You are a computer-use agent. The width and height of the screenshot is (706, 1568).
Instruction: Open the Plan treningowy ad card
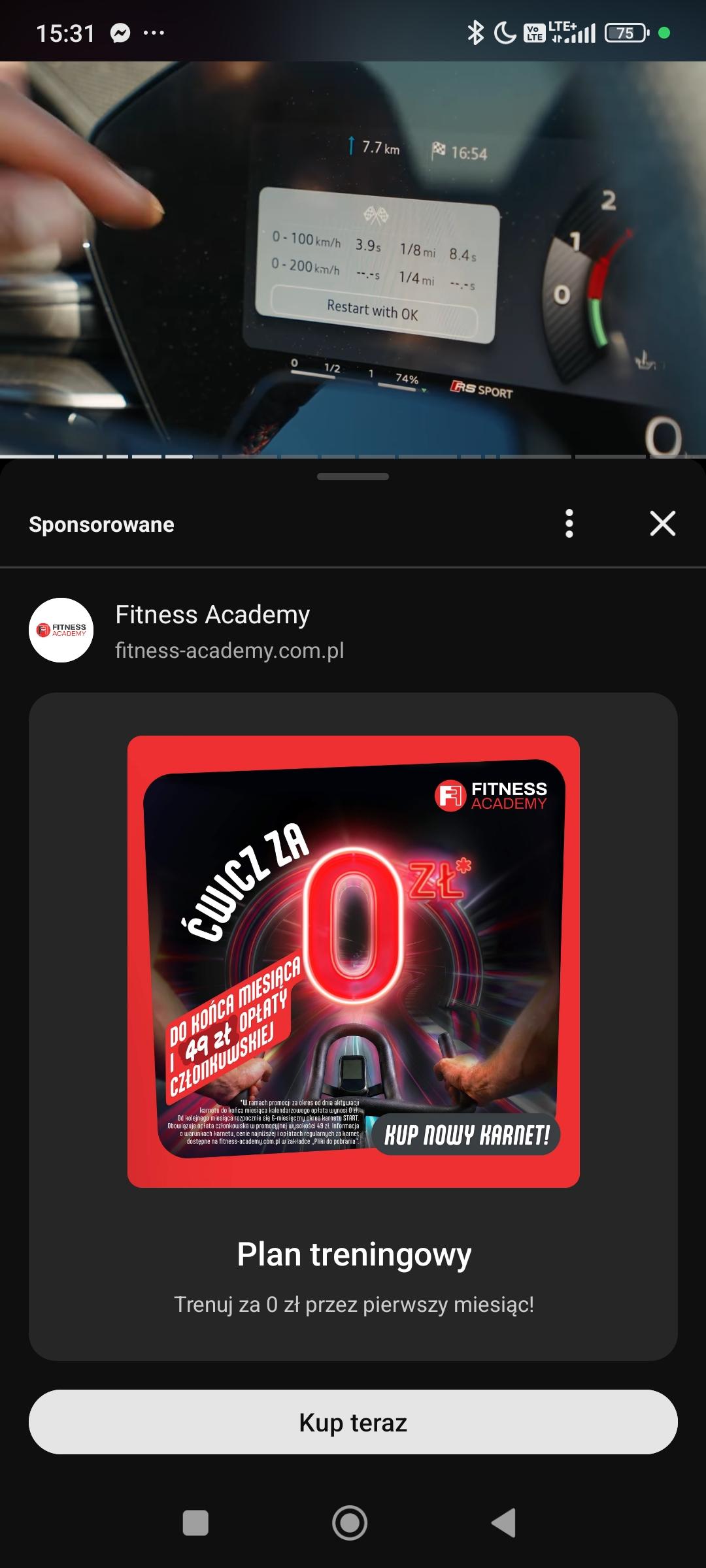[353, 1026]
